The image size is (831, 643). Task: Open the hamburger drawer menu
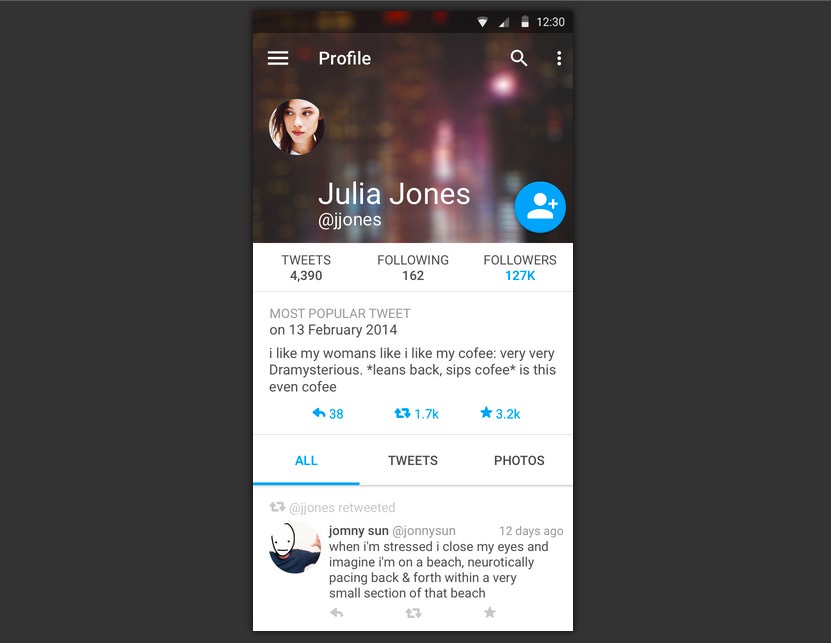tap(278, 58)
